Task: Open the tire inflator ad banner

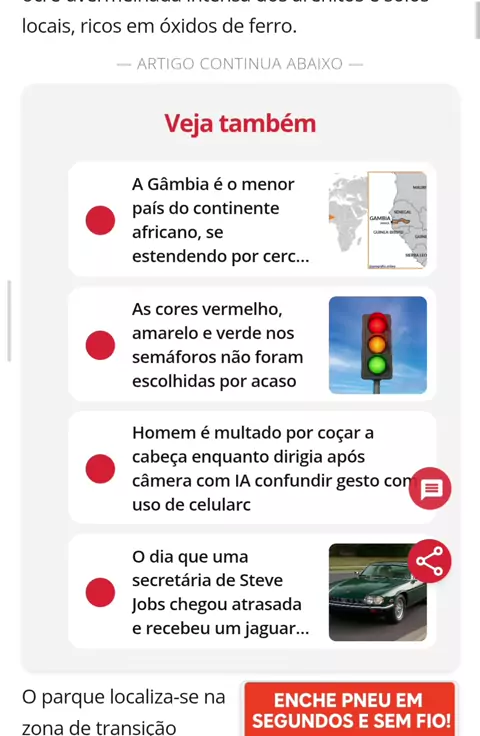Action: (350, 709)
